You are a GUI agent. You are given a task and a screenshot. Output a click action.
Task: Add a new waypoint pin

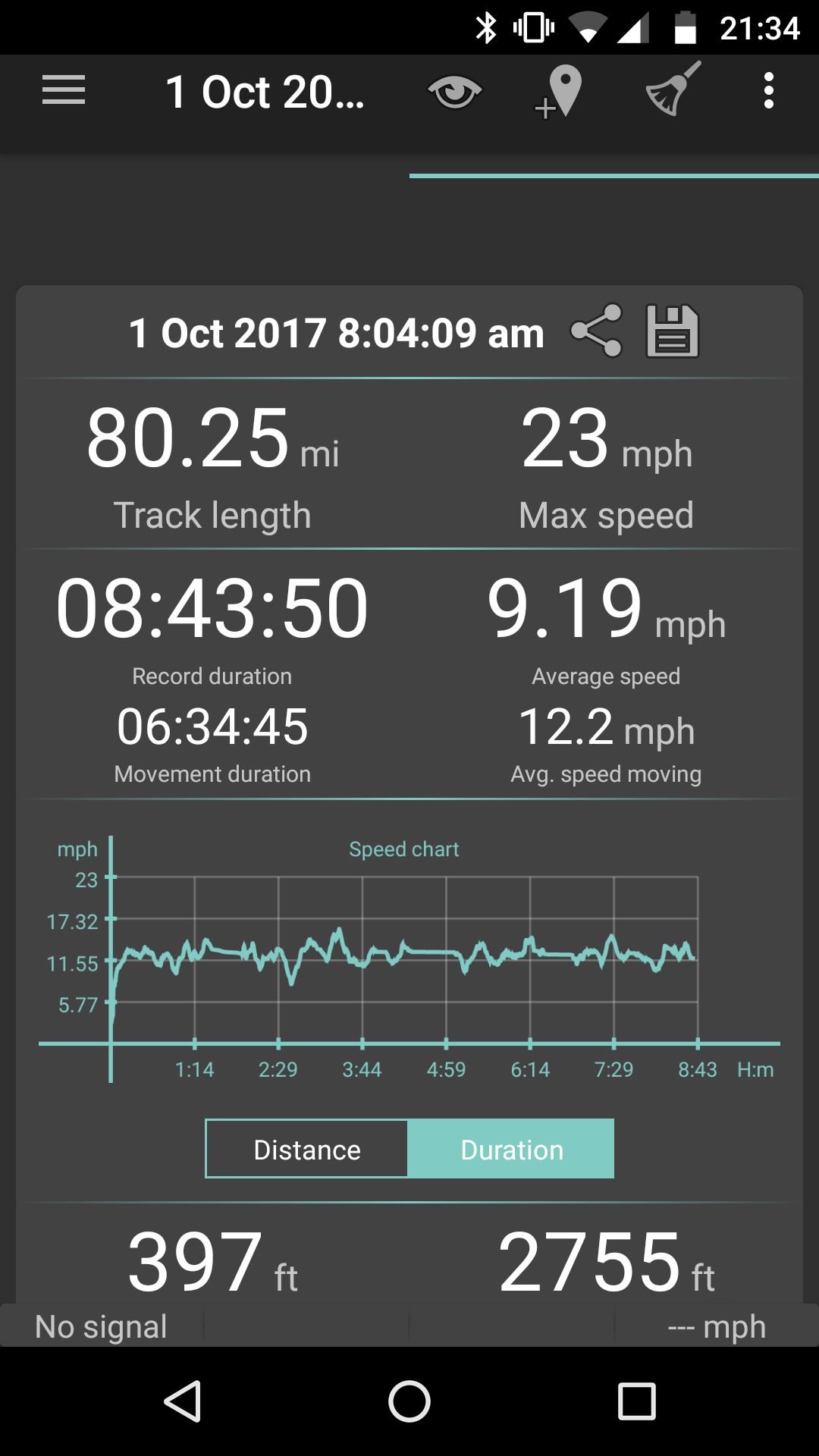click(559, 93)
